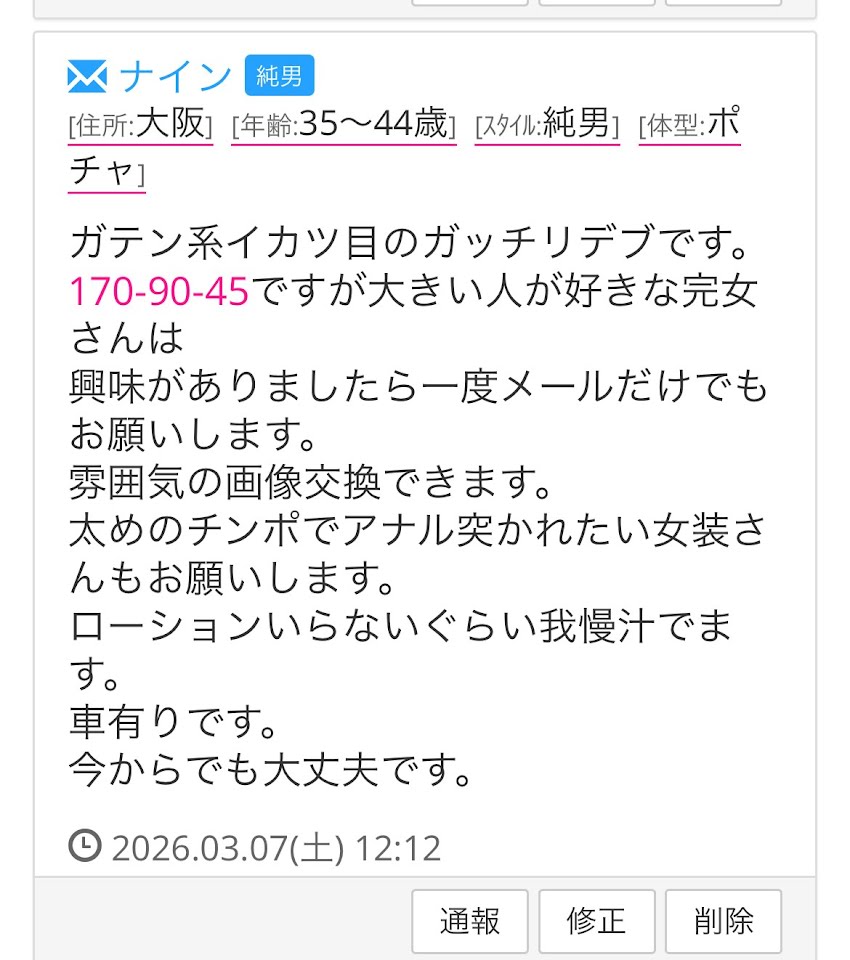850x960 pixels.
Task: Edit the post using 修正 button
Action: tap(596, 921)
